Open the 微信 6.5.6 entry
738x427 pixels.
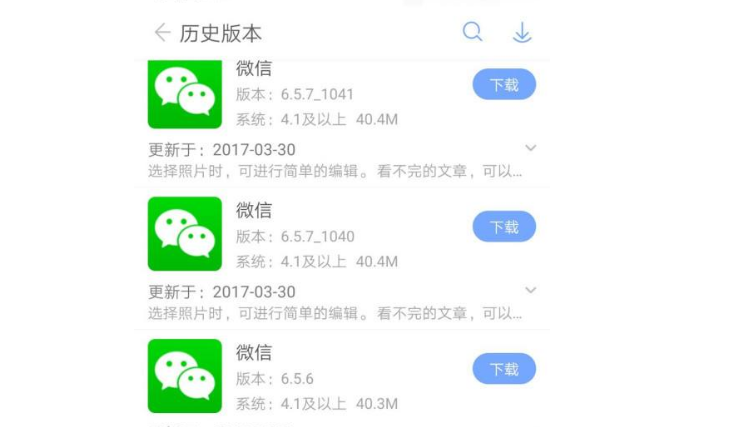click(254, 352)
